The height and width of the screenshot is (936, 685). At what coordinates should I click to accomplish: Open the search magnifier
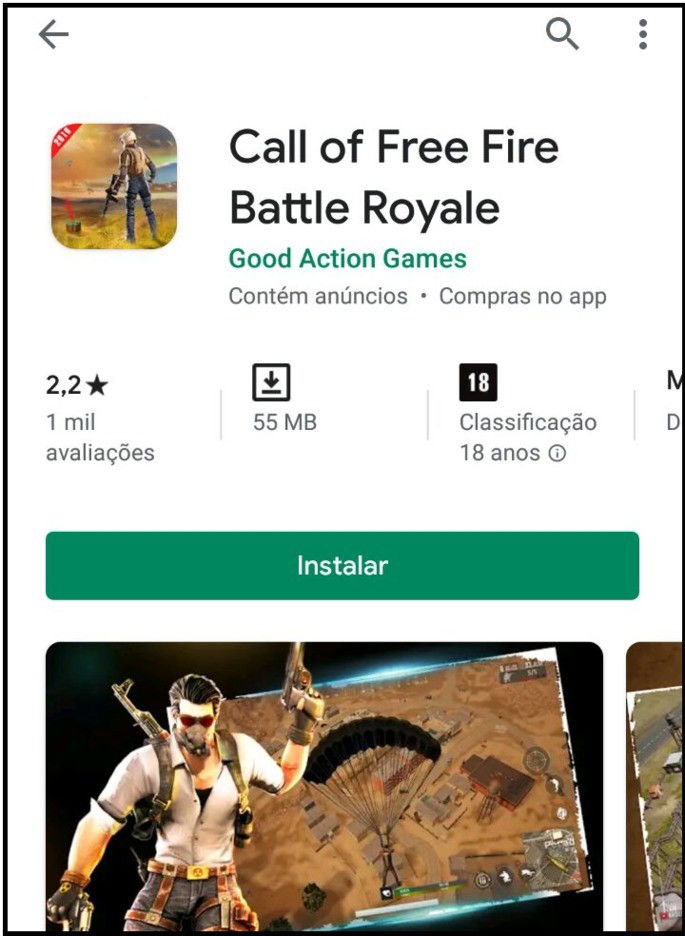click(562, 35)
